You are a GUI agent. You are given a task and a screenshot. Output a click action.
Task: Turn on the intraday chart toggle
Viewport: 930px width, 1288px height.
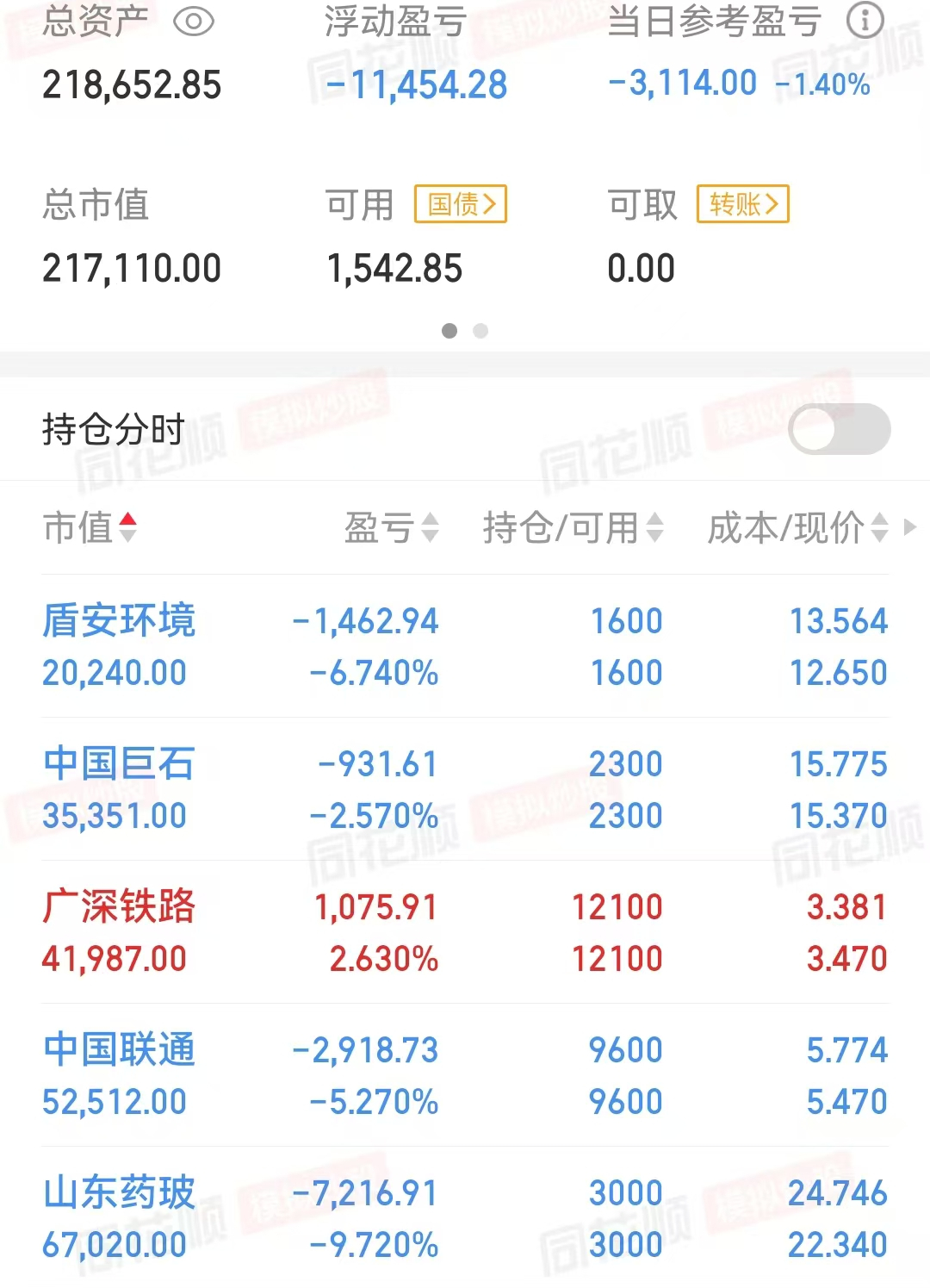(840, 428)
